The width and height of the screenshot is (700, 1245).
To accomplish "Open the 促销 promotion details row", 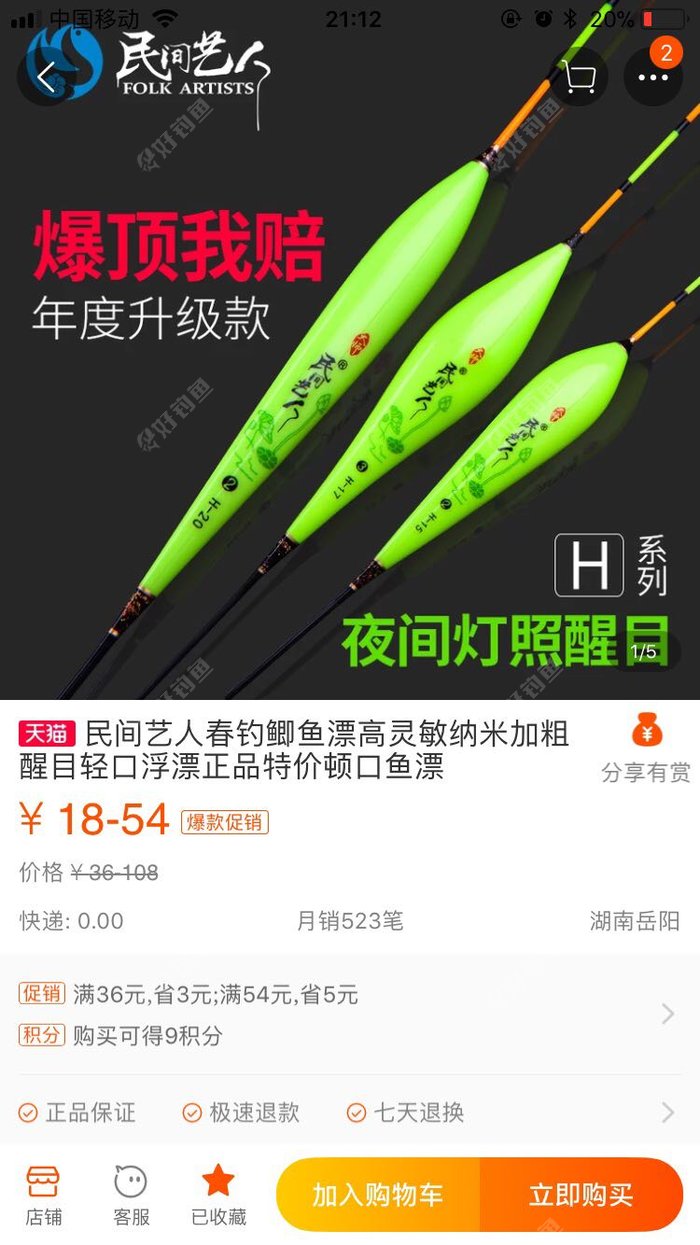I will tap(350, 1014).
